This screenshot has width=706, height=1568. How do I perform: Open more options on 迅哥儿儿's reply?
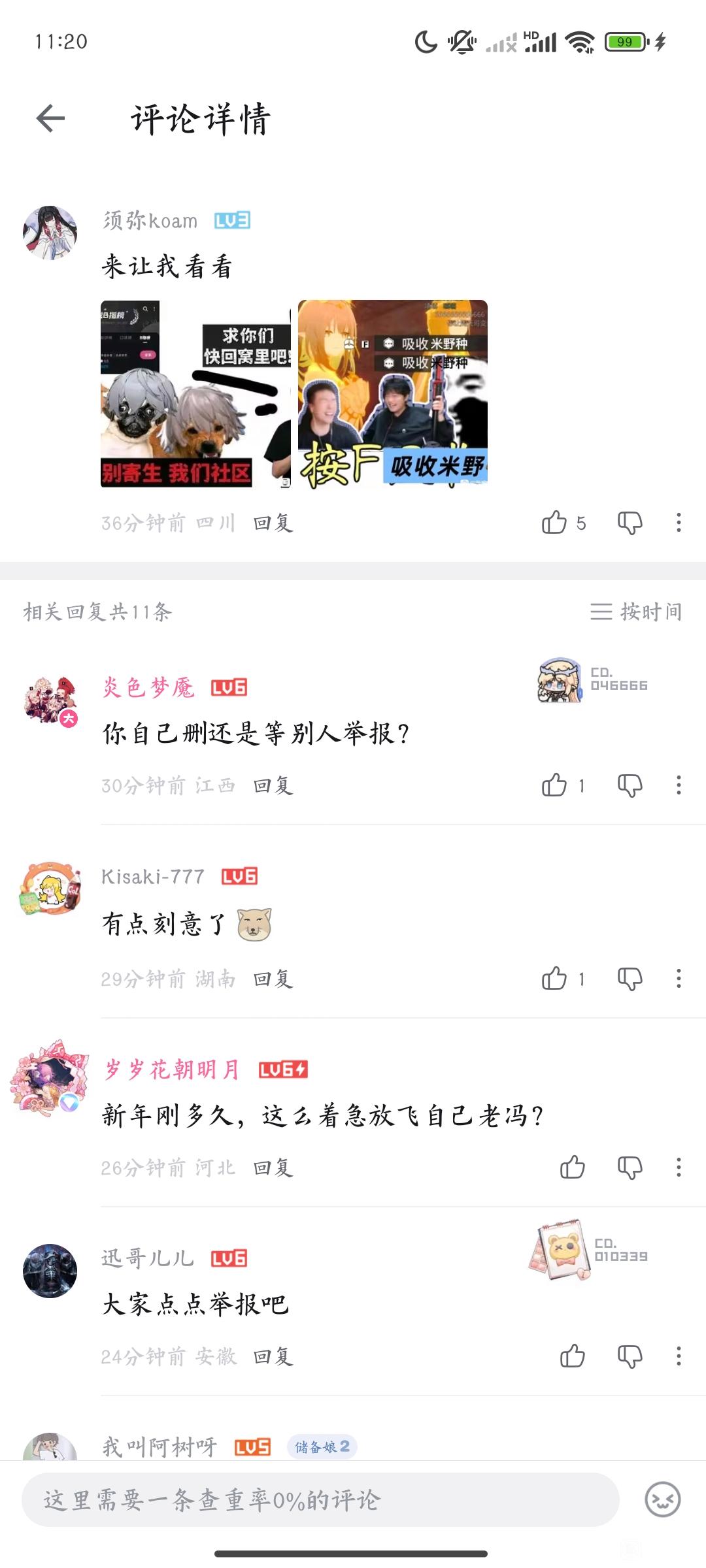[679, 1356]
